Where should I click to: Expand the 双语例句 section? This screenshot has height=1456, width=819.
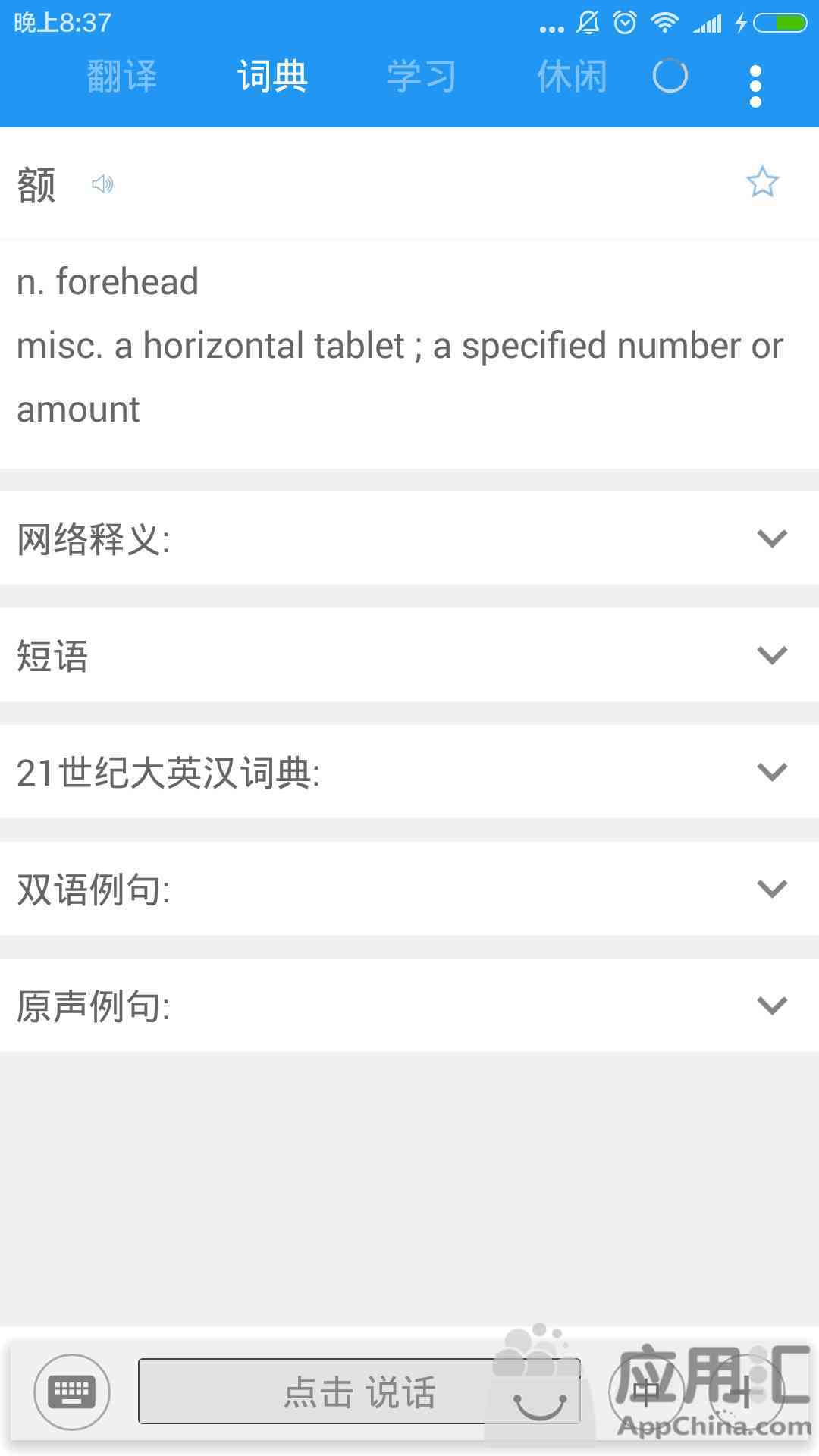(409, 889)
